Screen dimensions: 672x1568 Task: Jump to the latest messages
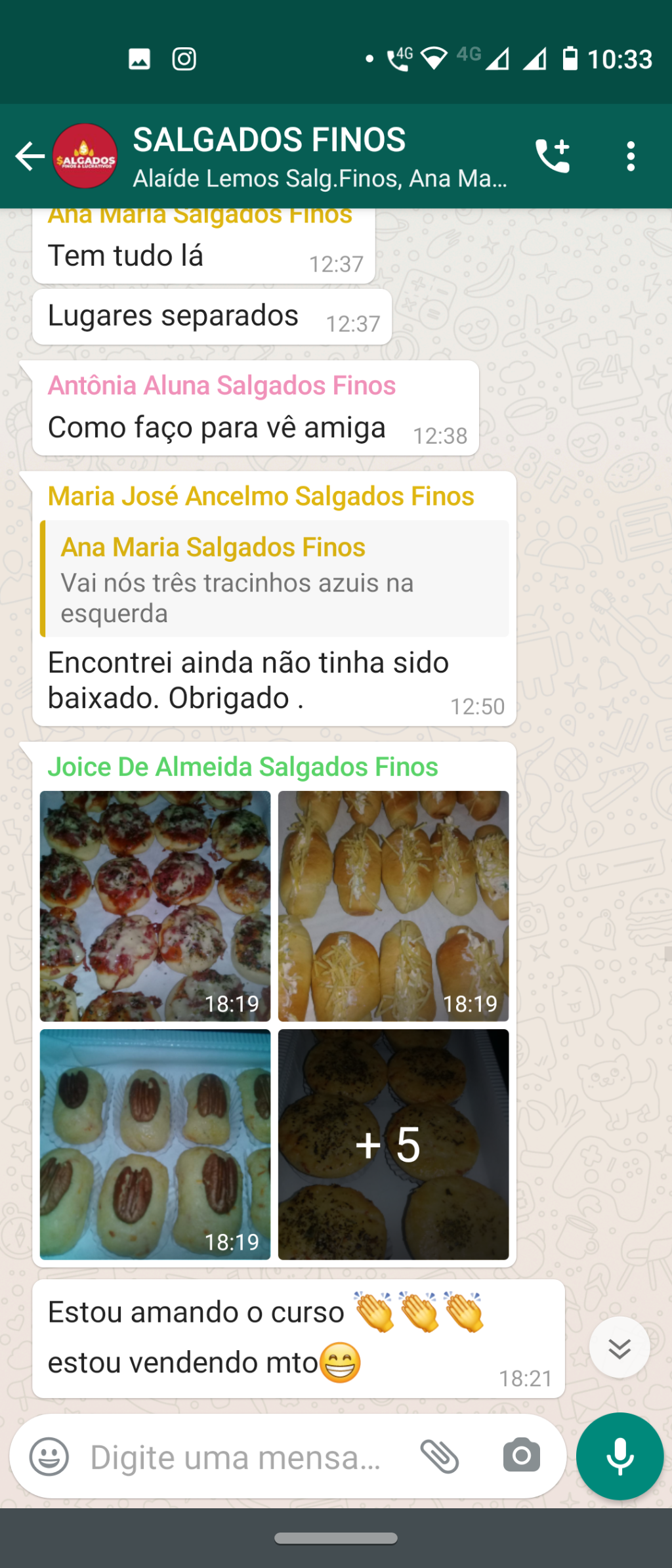[619, 1347]
